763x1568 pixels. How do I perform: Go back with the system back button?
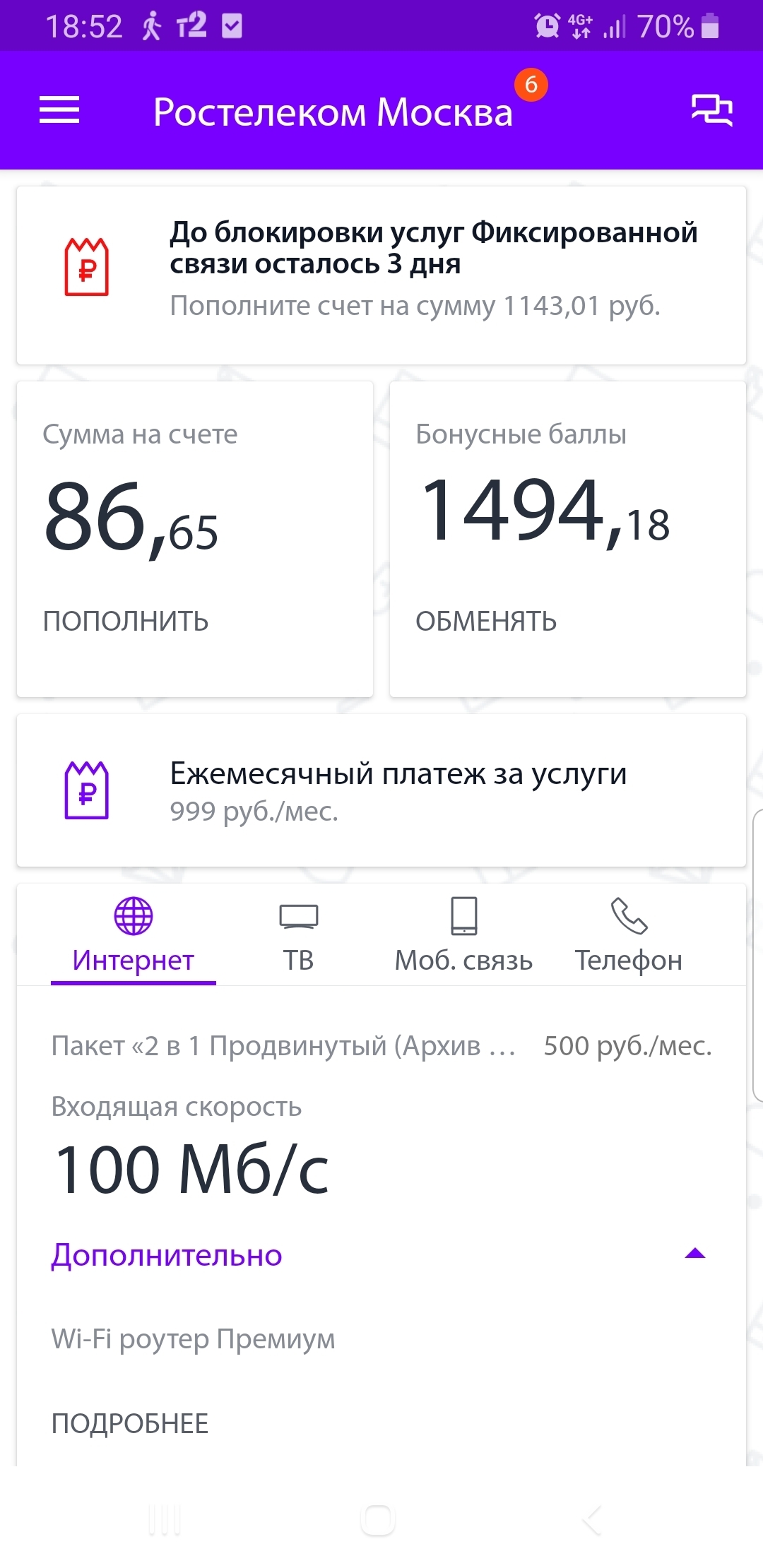(x=592, y=1520)
